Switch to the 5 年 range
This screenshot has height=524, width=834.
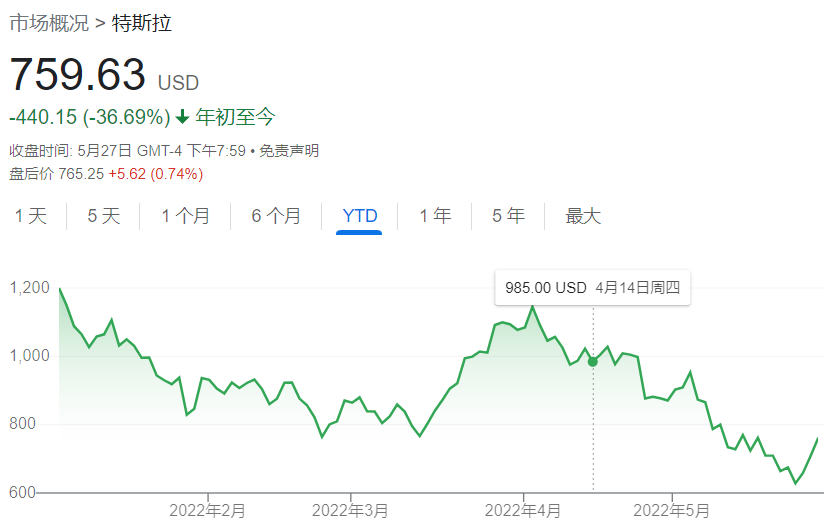pyautogui.click(x=508, y=216)
